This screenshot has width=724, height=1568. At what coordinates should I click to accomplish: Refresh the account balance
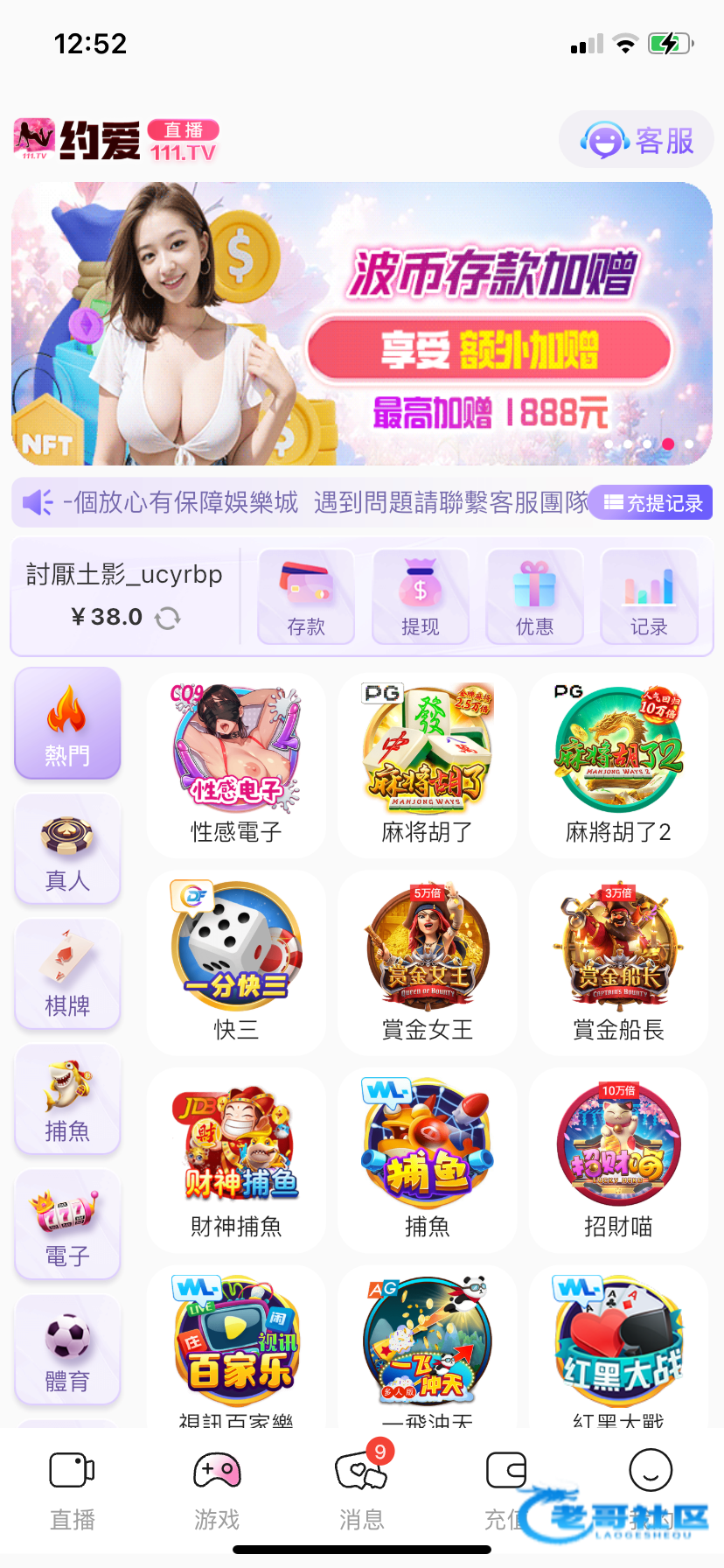point(168,619)
